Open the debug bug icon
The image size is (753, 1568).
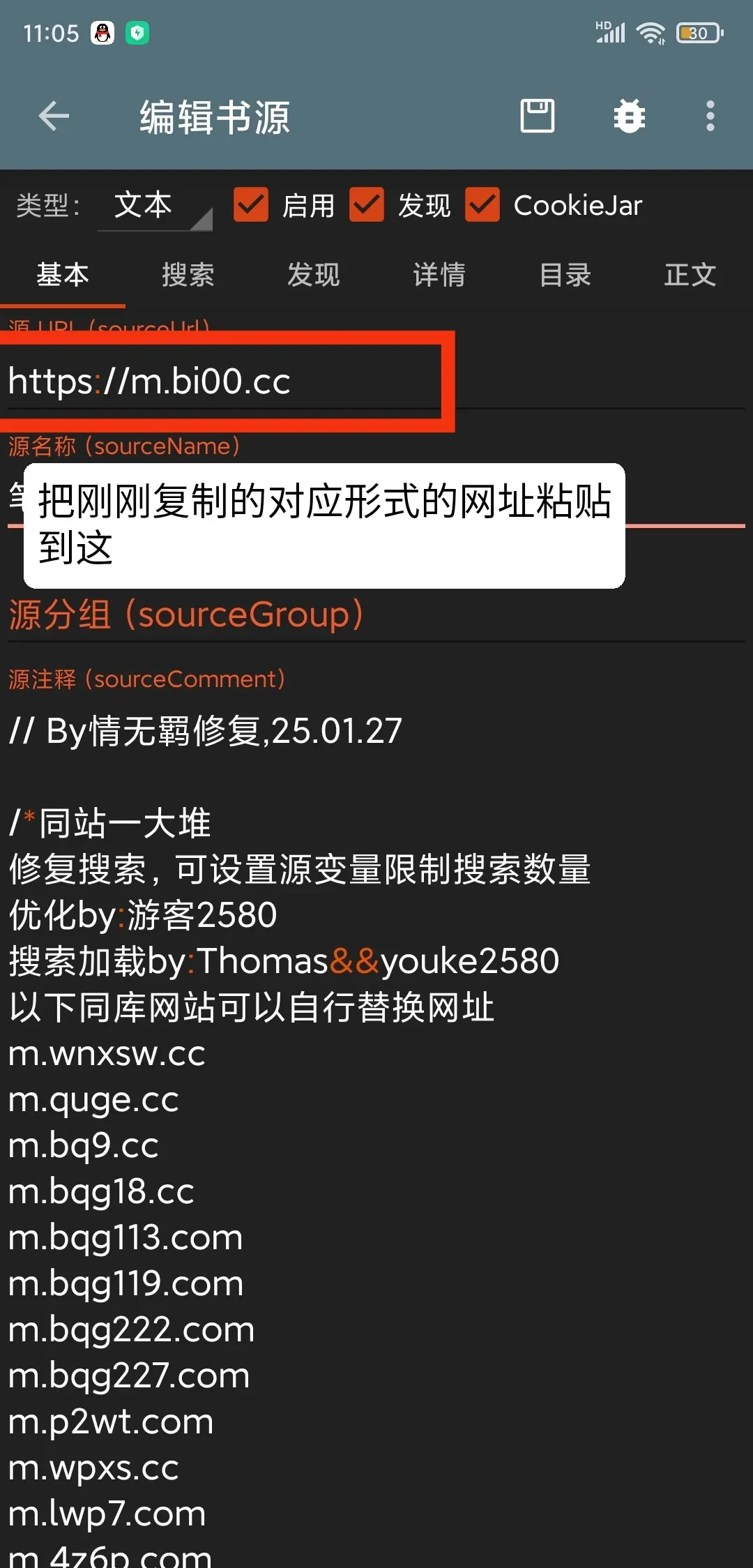coord(629,116)
